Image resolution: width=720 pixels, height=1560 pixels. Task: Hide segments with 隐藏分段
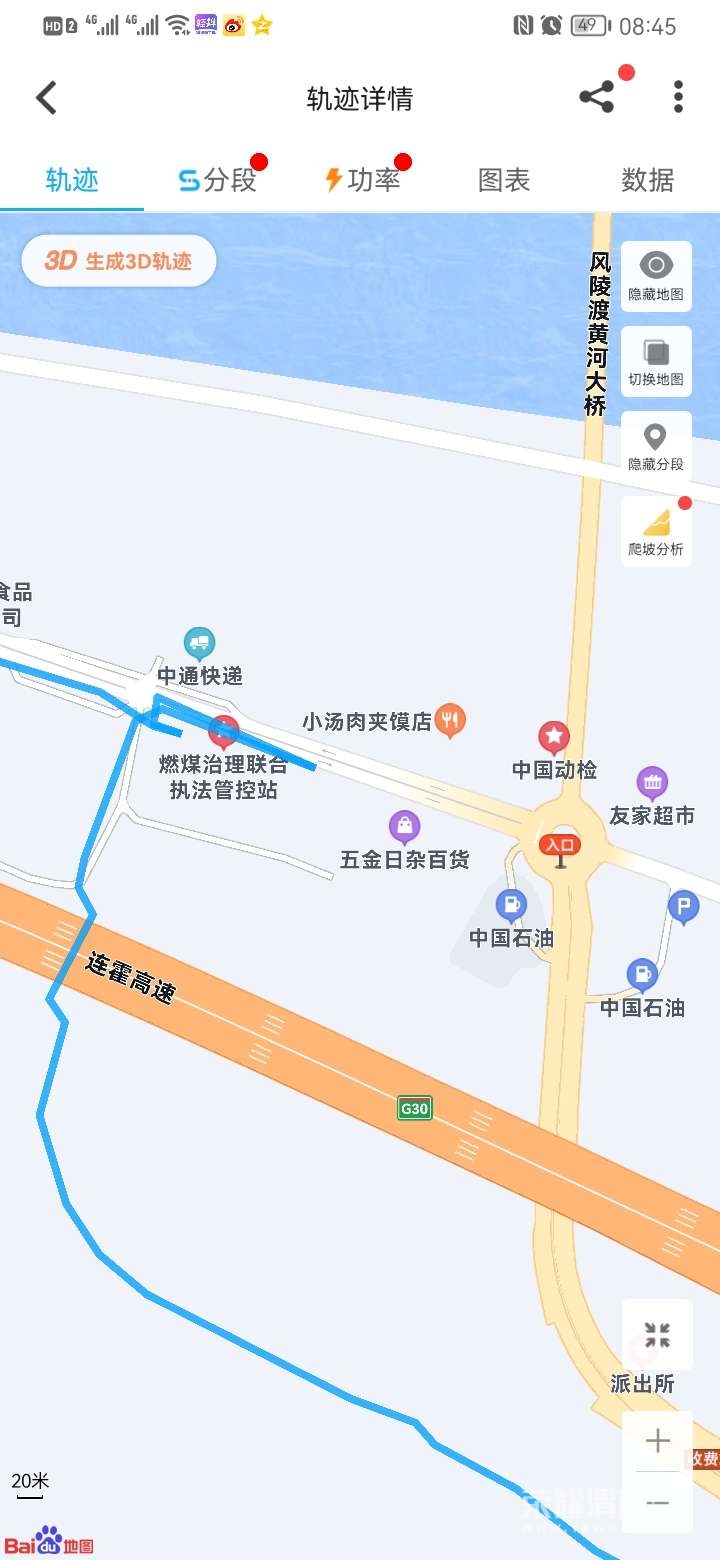point(656,446)
